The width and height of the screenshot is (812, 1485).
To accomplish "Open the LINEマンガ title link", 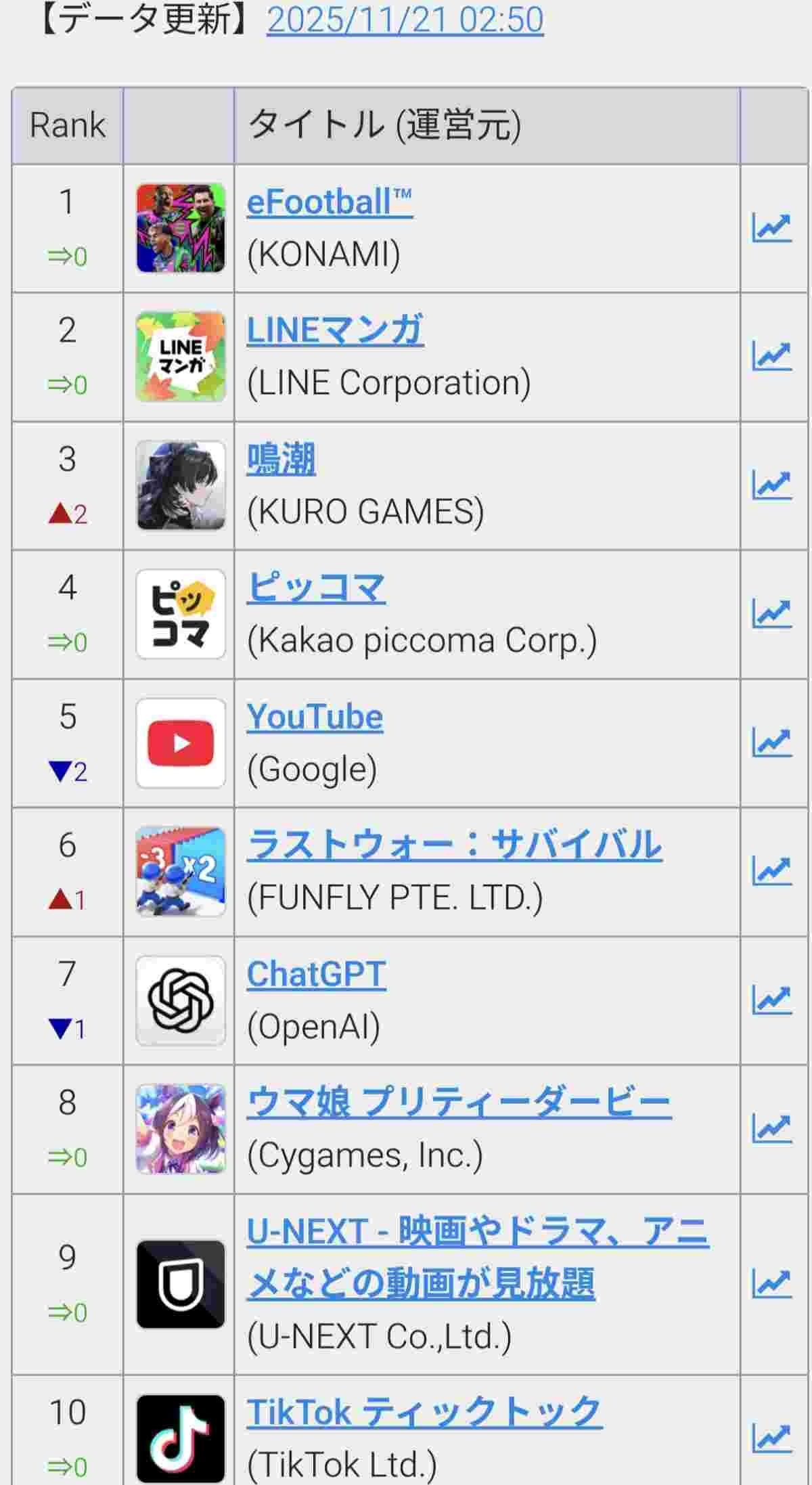I will point(335,331).
